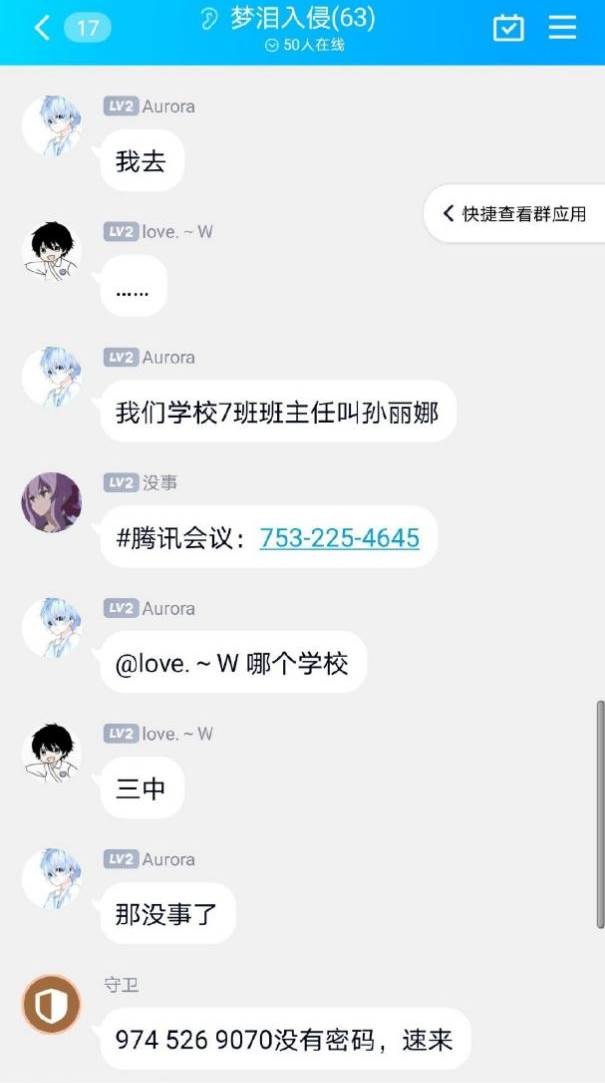The height and width of the screenshot is (1083, 605).
Task: Tap Aurora's avatar beside 那没事了
Action: click(x=51, y=878)
